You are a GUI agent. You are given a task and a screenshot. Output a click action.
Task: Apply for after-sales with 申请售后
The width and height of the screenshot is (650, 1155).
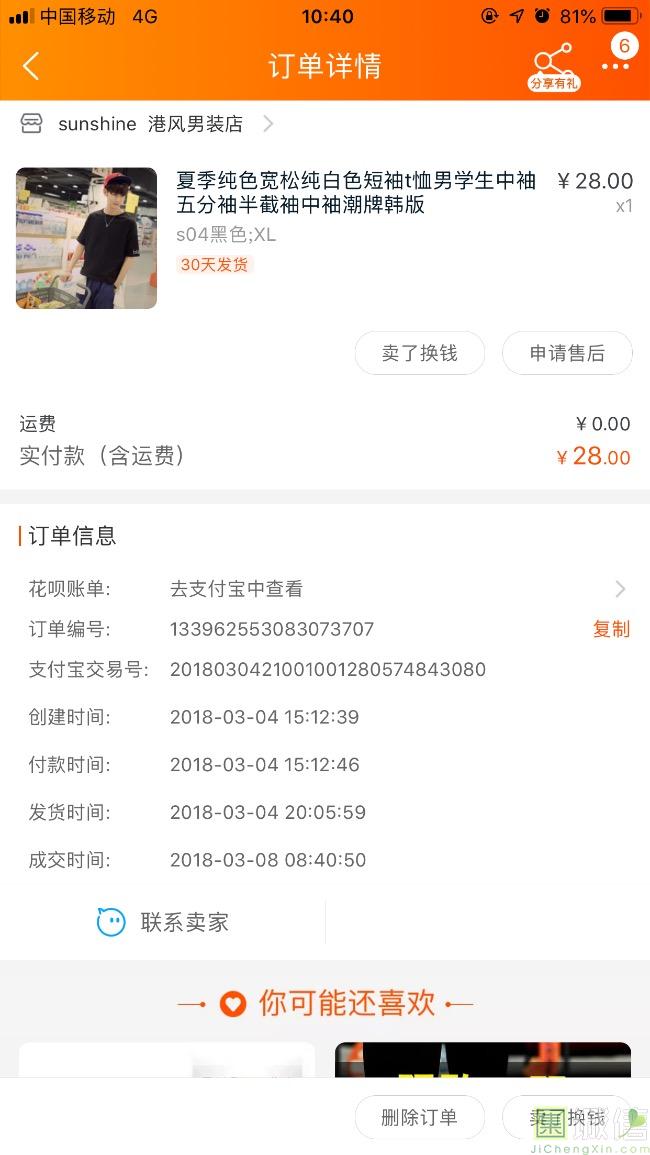pyautogui.click(x=567, y=353)
